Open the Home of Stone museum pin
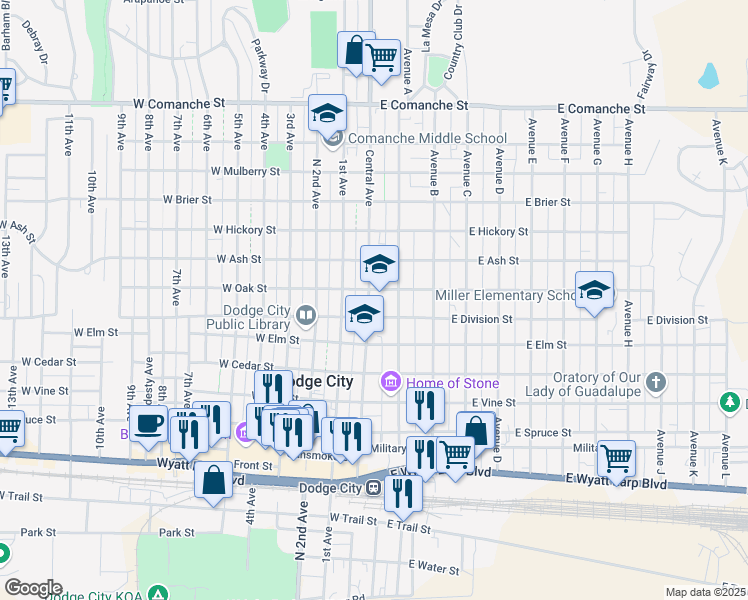Image resolution: width=748 pixels, height=600 pixels. [x=390, y=382]
